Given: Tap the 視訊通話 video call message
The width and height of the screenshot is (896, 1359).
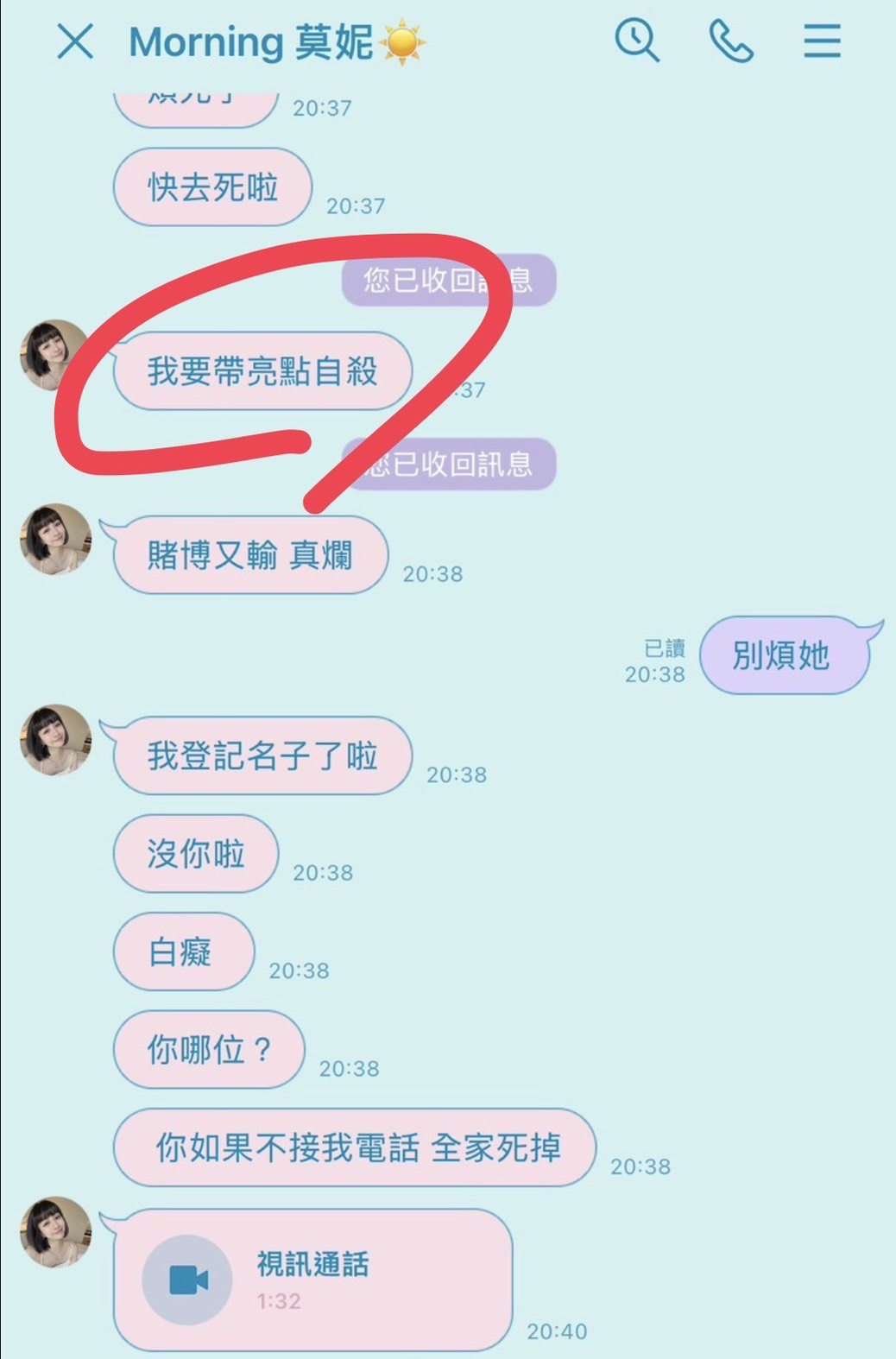Looking at the screenshot, I should point(312,1280).
